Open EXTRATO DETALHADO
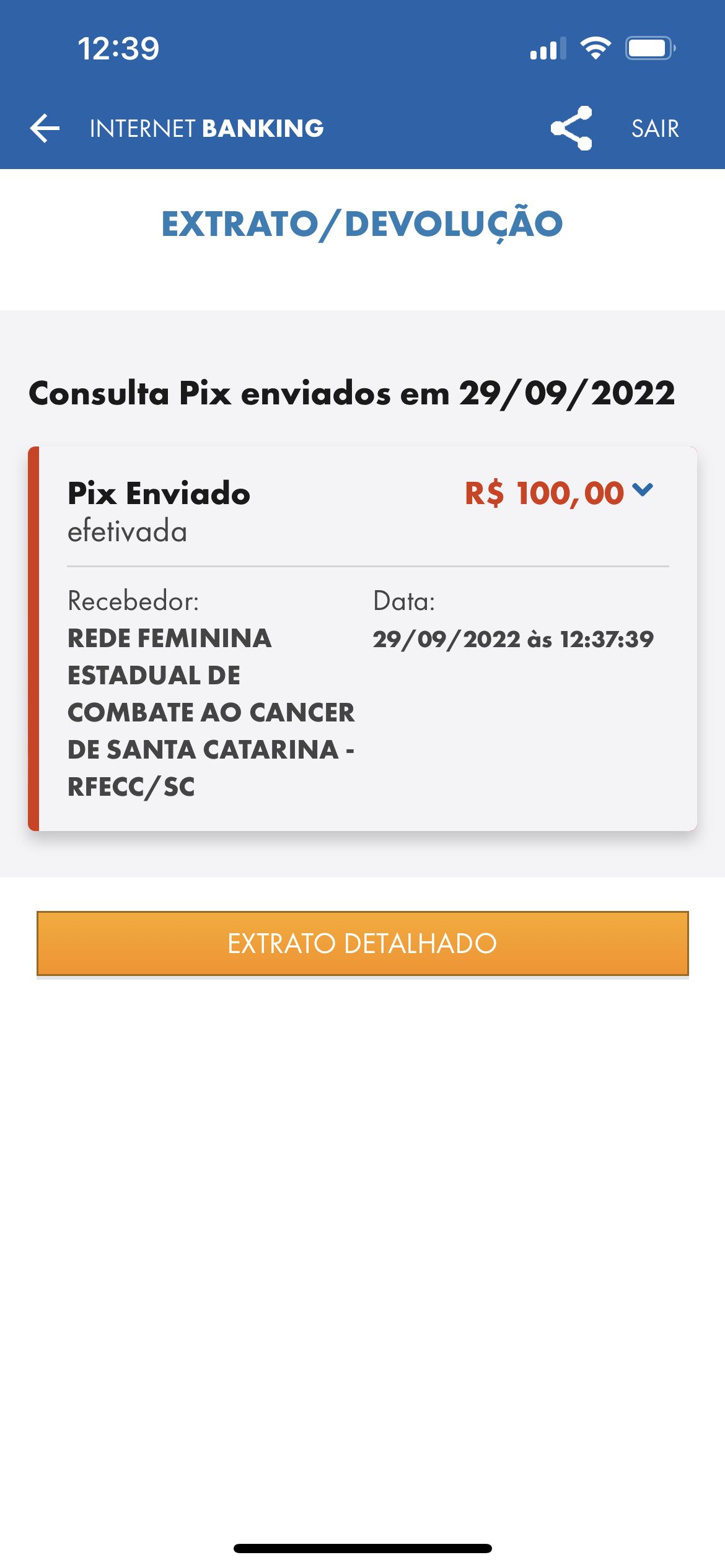The width and height of the screenshot is (725, 1568). point(362,943)
